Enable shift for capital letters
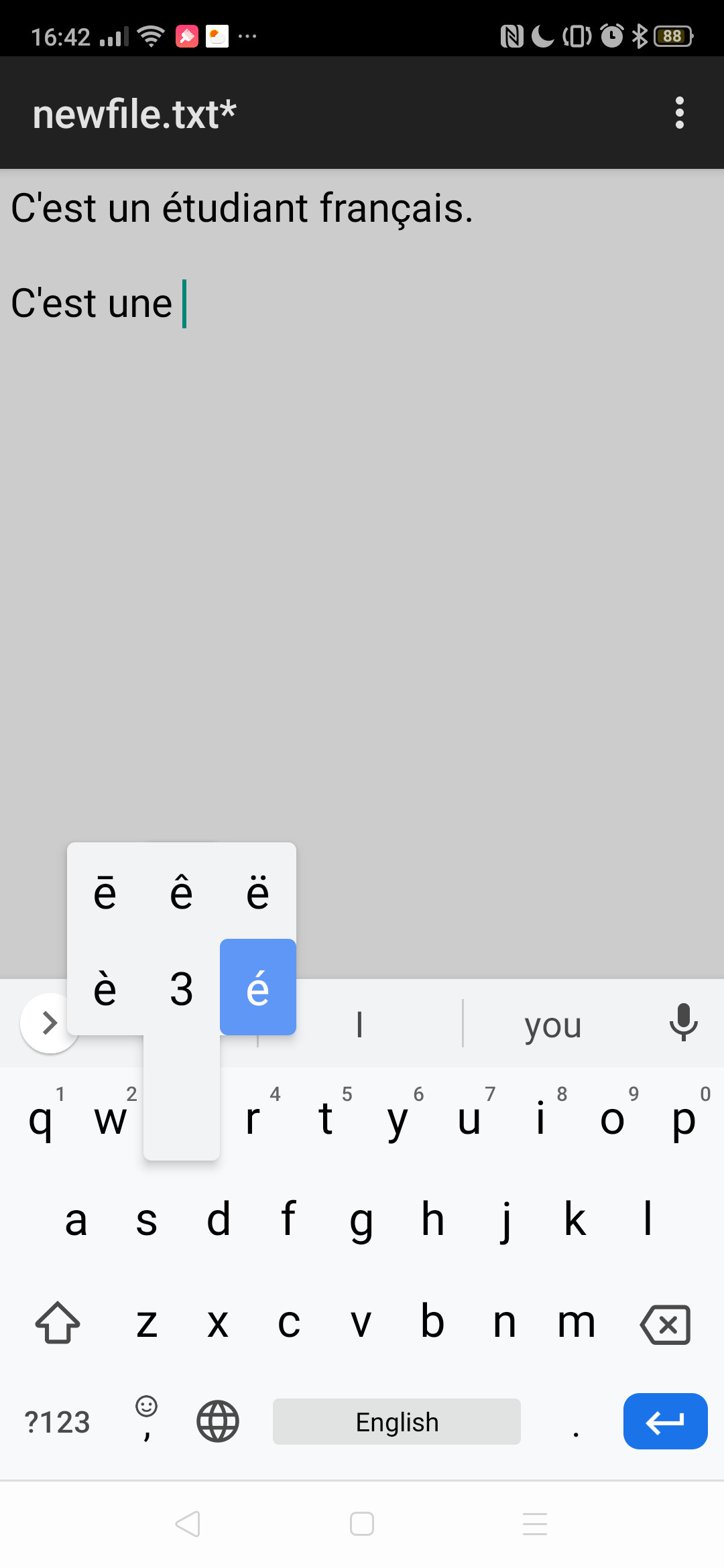The height and width of the screenshot is (1568, 724). pyautogui.click(x=58, y=1323)
